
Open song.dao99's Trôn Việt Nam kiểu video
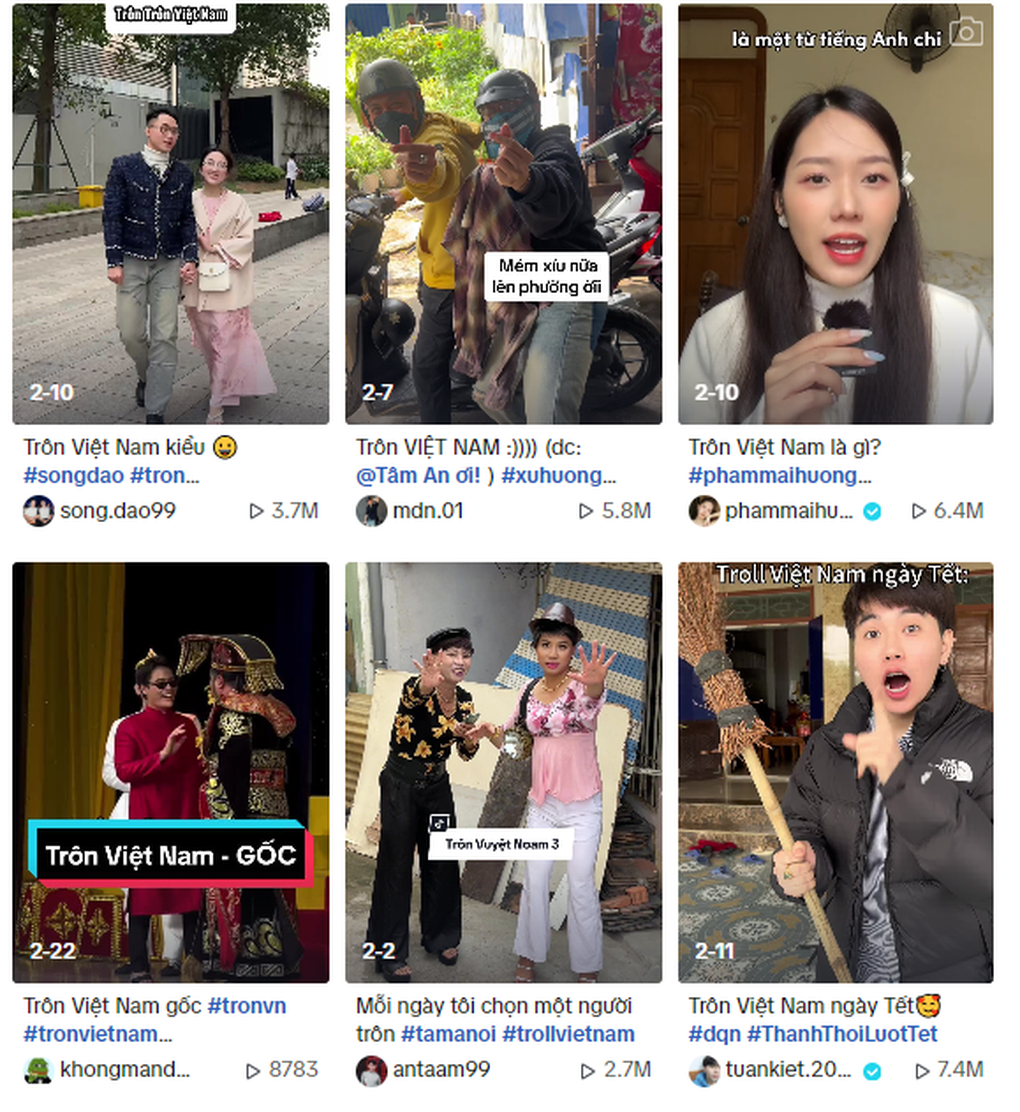point(170,213)
